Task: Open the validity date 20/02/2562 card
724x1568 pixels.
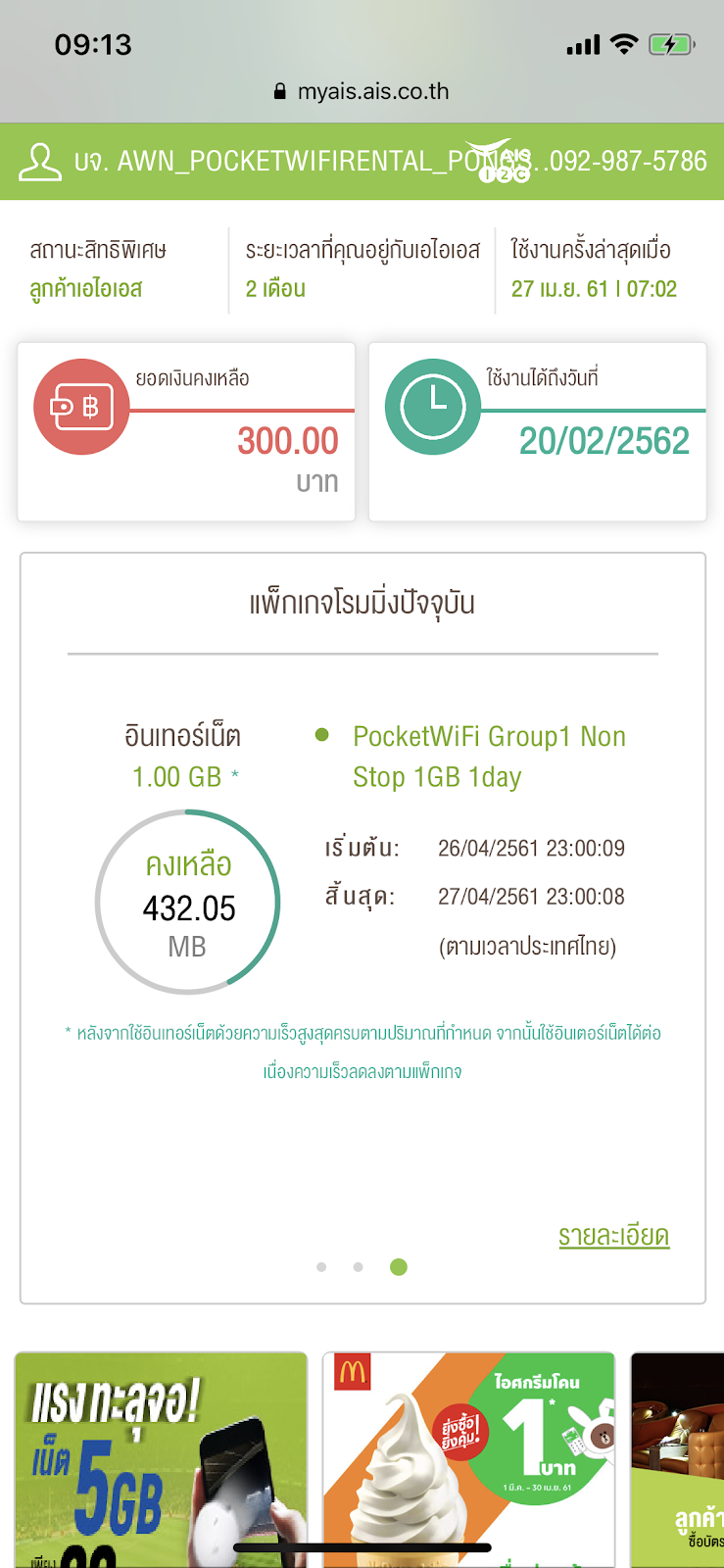Action: coord(537,432)
